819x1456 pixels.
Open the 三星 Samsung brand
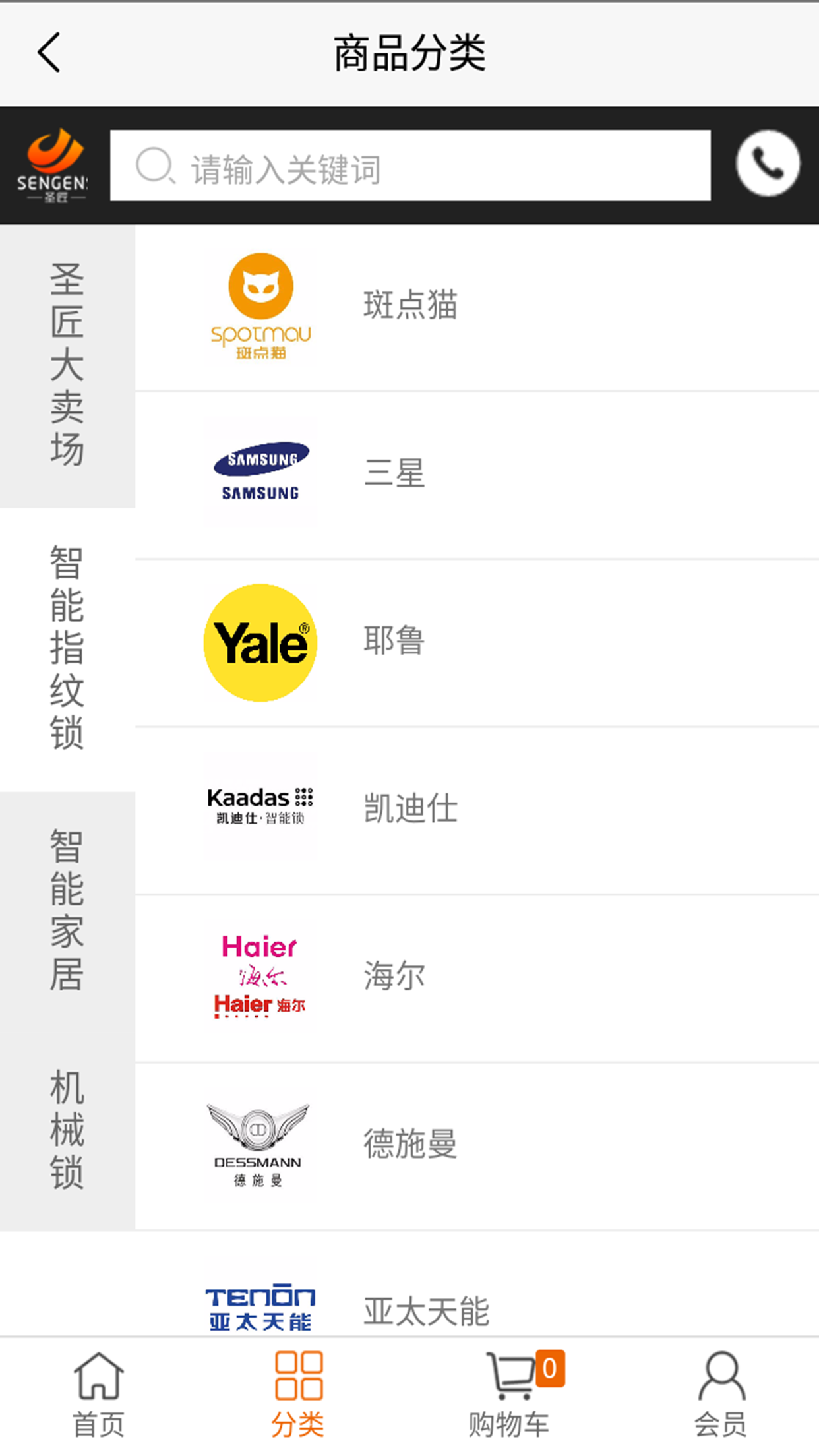coord(477,475)
